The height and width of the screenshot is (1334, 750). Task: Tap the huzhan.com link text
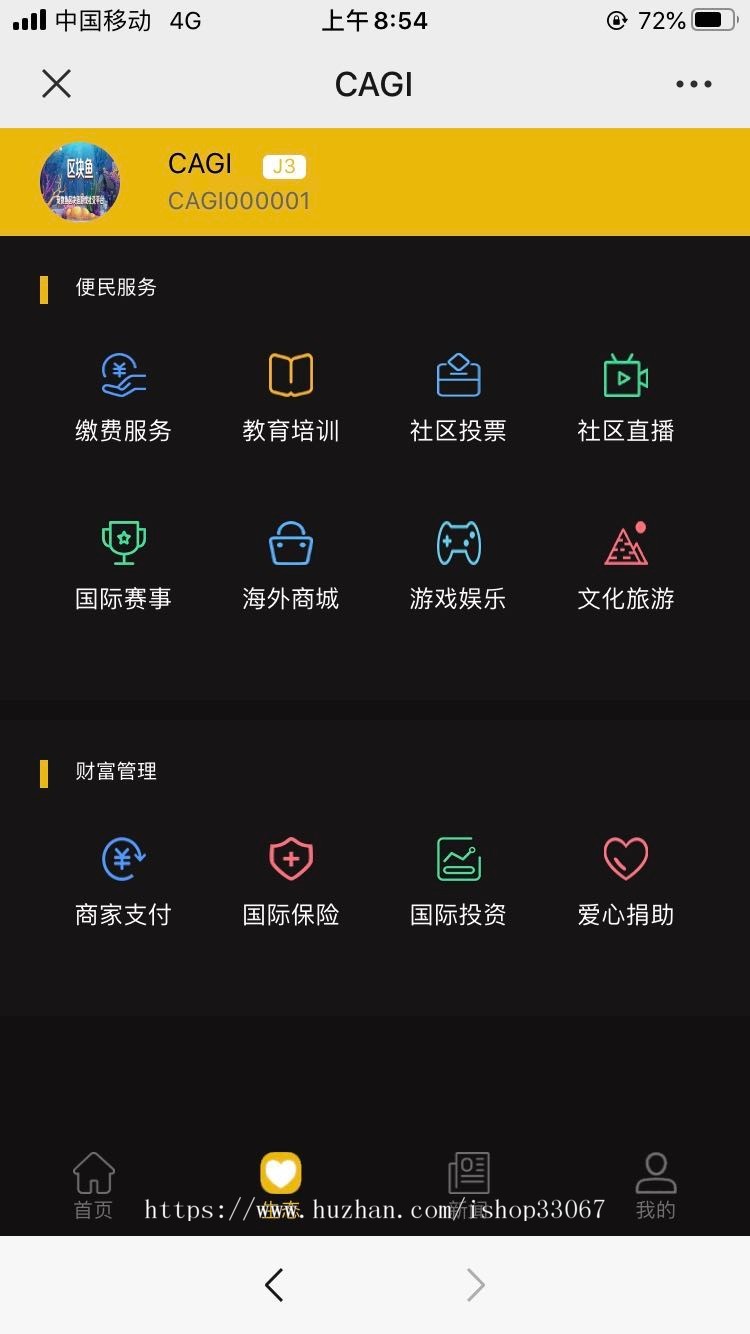pyautogui.click(x=375, y=1207)
